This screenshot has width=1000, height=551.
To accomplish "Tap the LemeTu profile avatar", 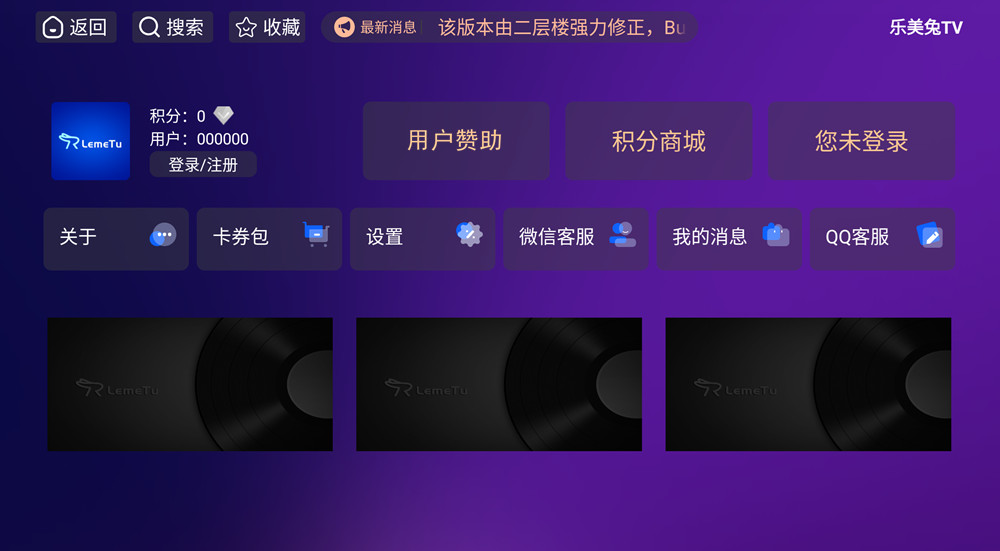I will 91,141.
